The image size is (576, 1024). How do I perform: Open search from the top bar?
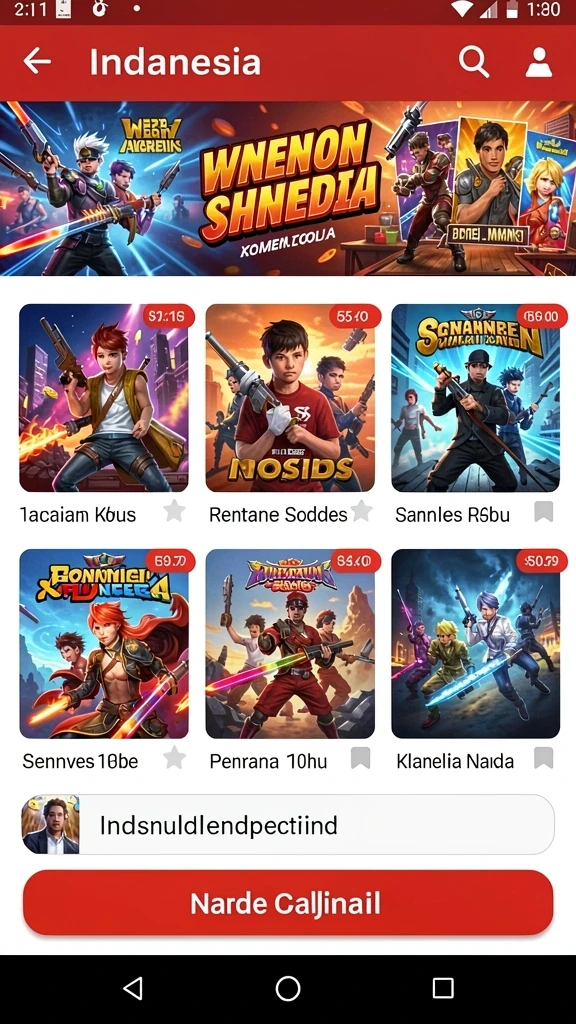[x=473, y=62]
